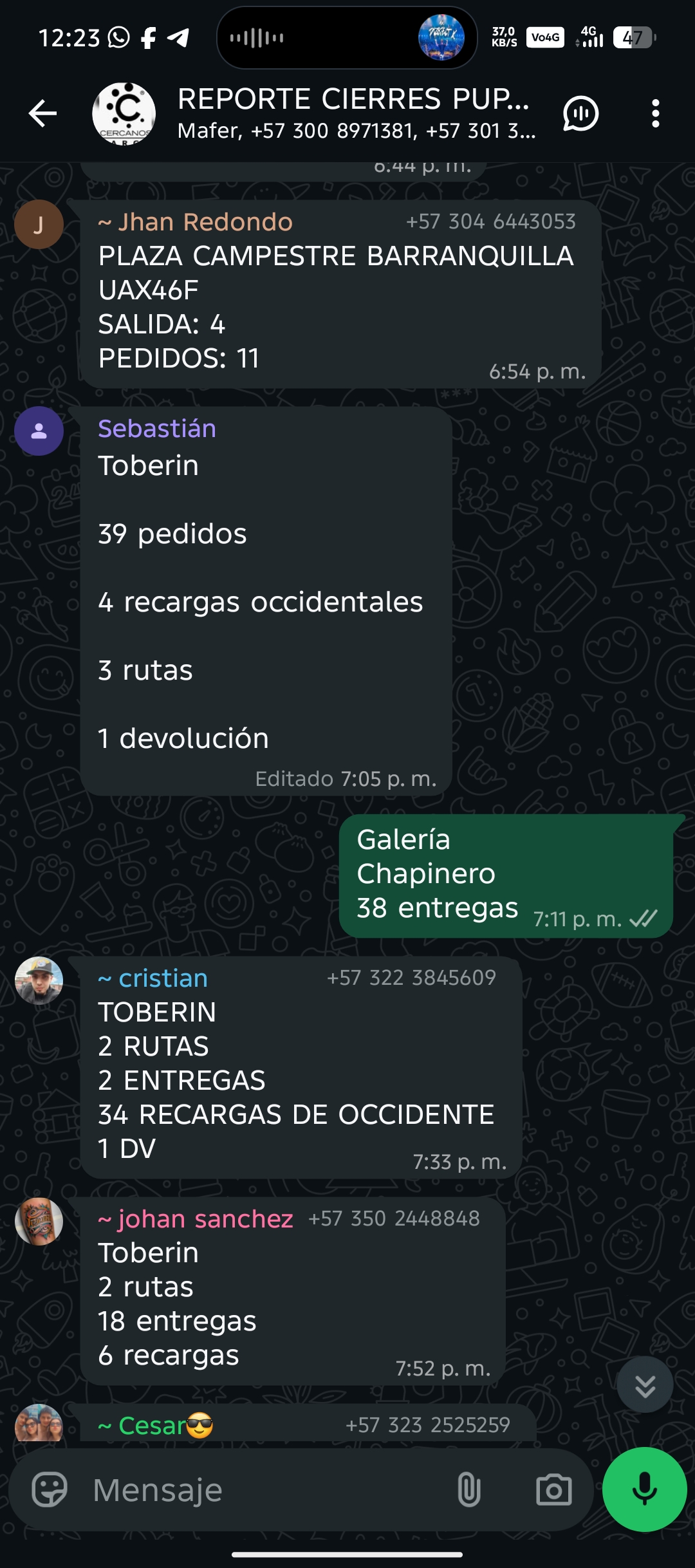Viewport: 695px width, 1568px height.
Task: Open Sebastián's profile avatar
Action: pos(39,431)
